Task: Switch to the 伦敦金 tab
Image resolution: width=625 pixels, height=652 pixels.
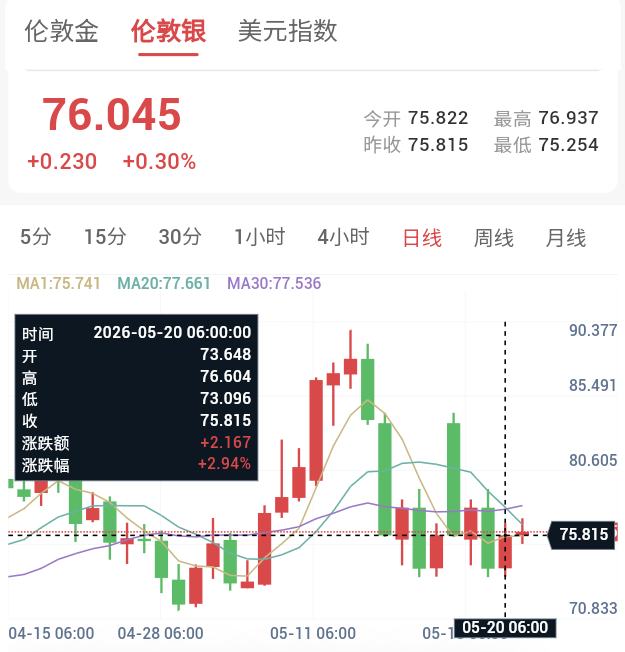Action: click(x=62, y=31)
